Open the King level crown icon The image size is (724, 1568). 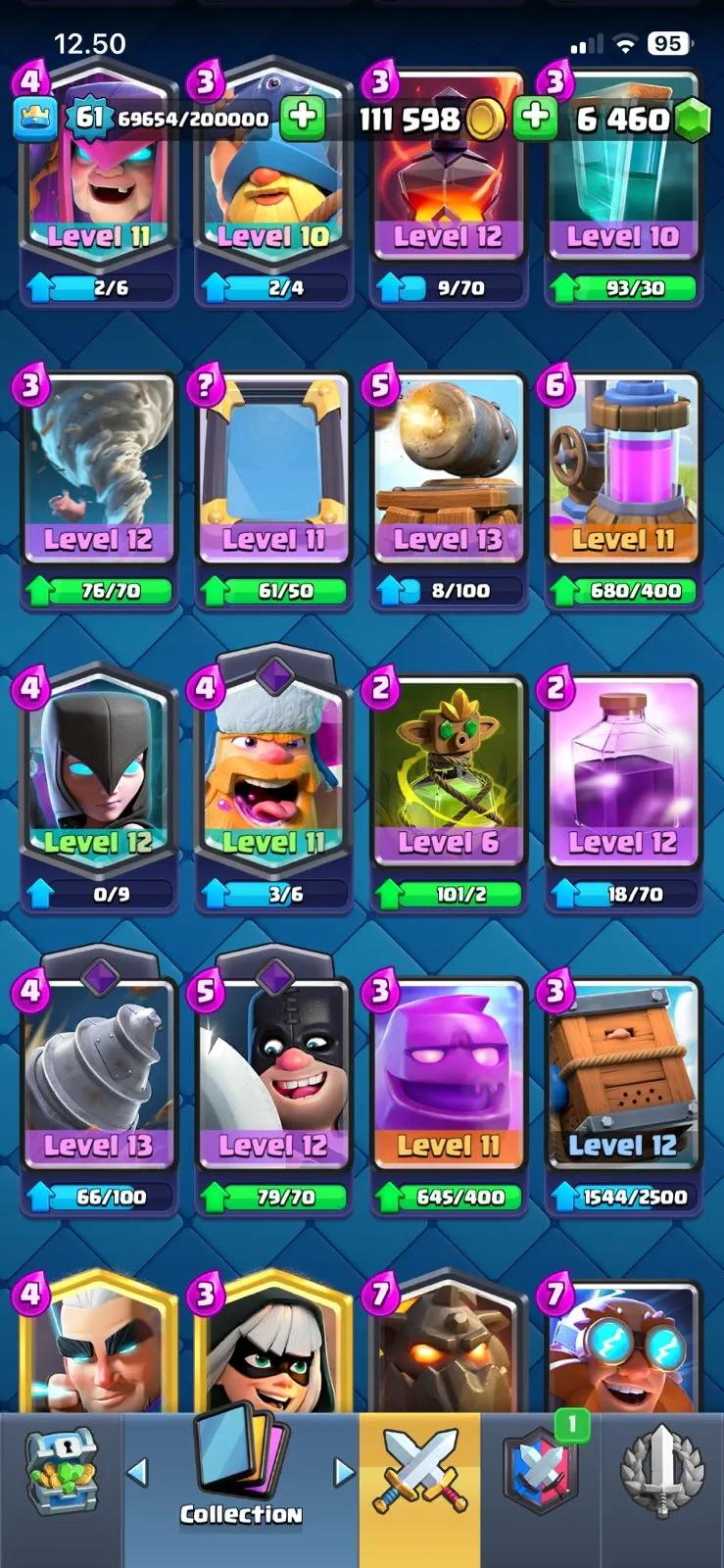[34, 120]
